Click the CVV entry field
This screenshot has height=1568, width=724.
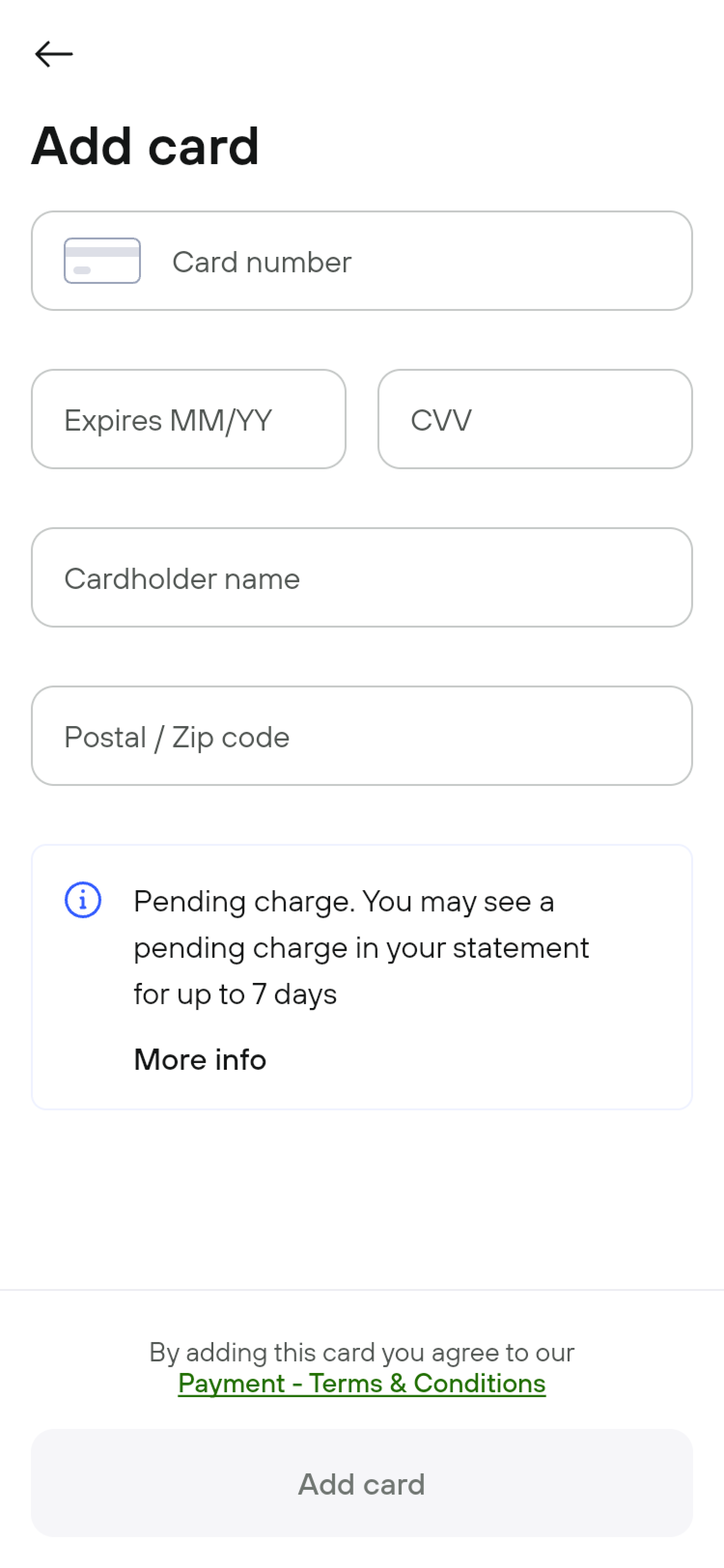(x=534, y=419)
